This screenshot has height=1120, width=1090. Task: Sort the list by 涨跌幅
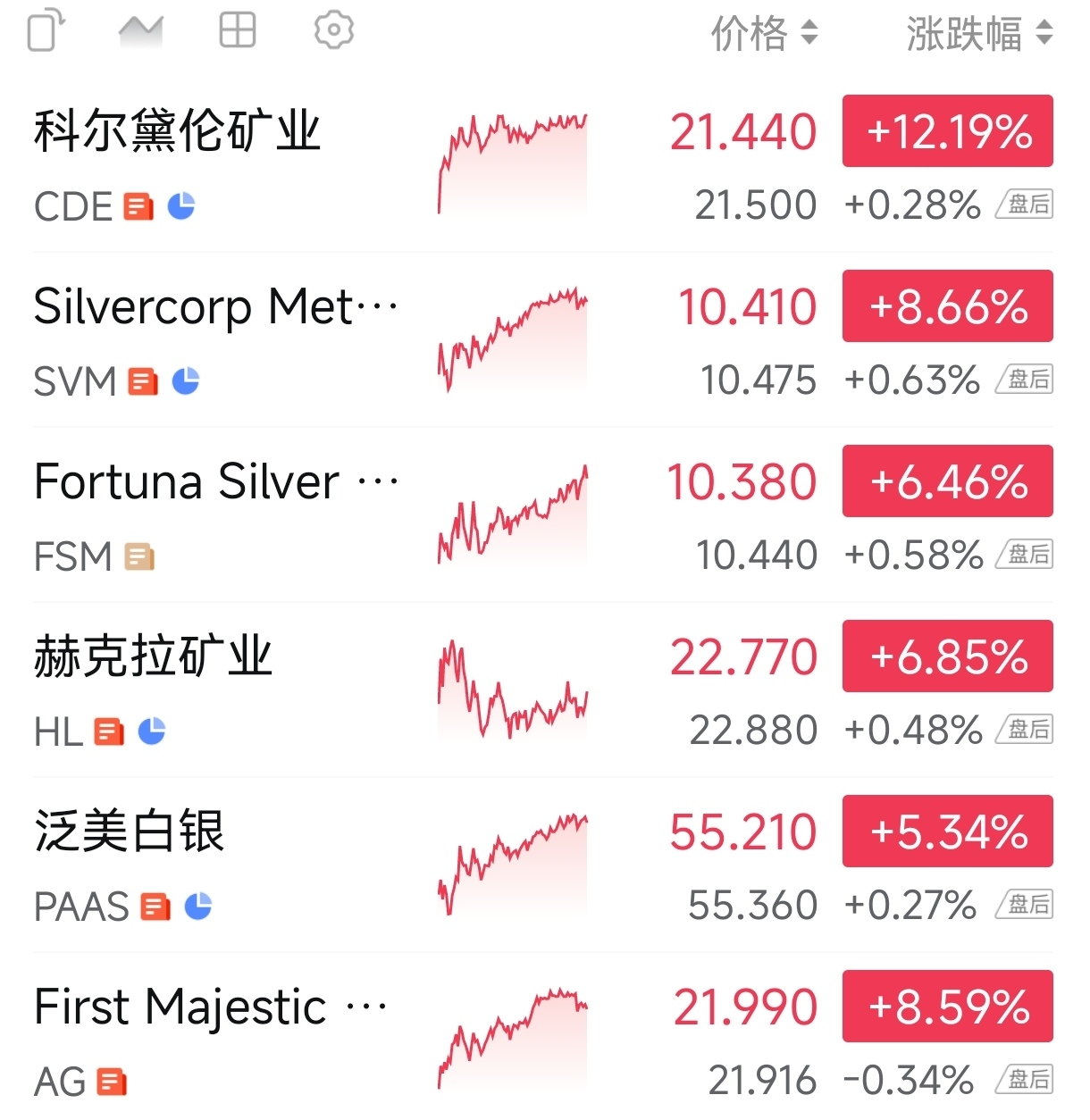point(980,34)
